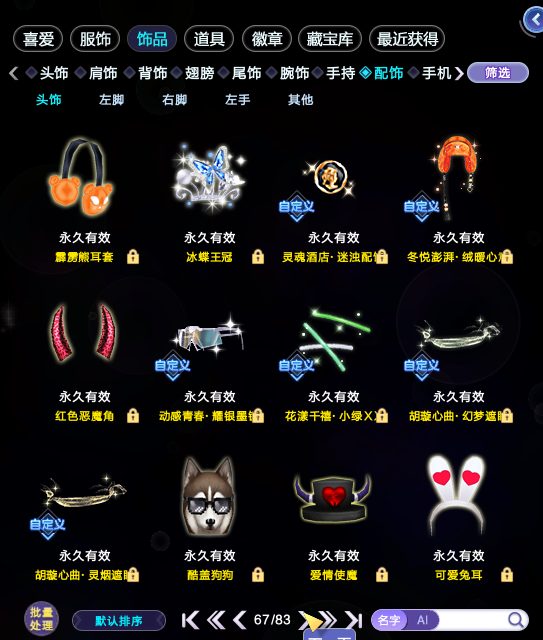Jump to the last page
The width and height of the screenshot is (543, 640).
[x=354, y=620]
